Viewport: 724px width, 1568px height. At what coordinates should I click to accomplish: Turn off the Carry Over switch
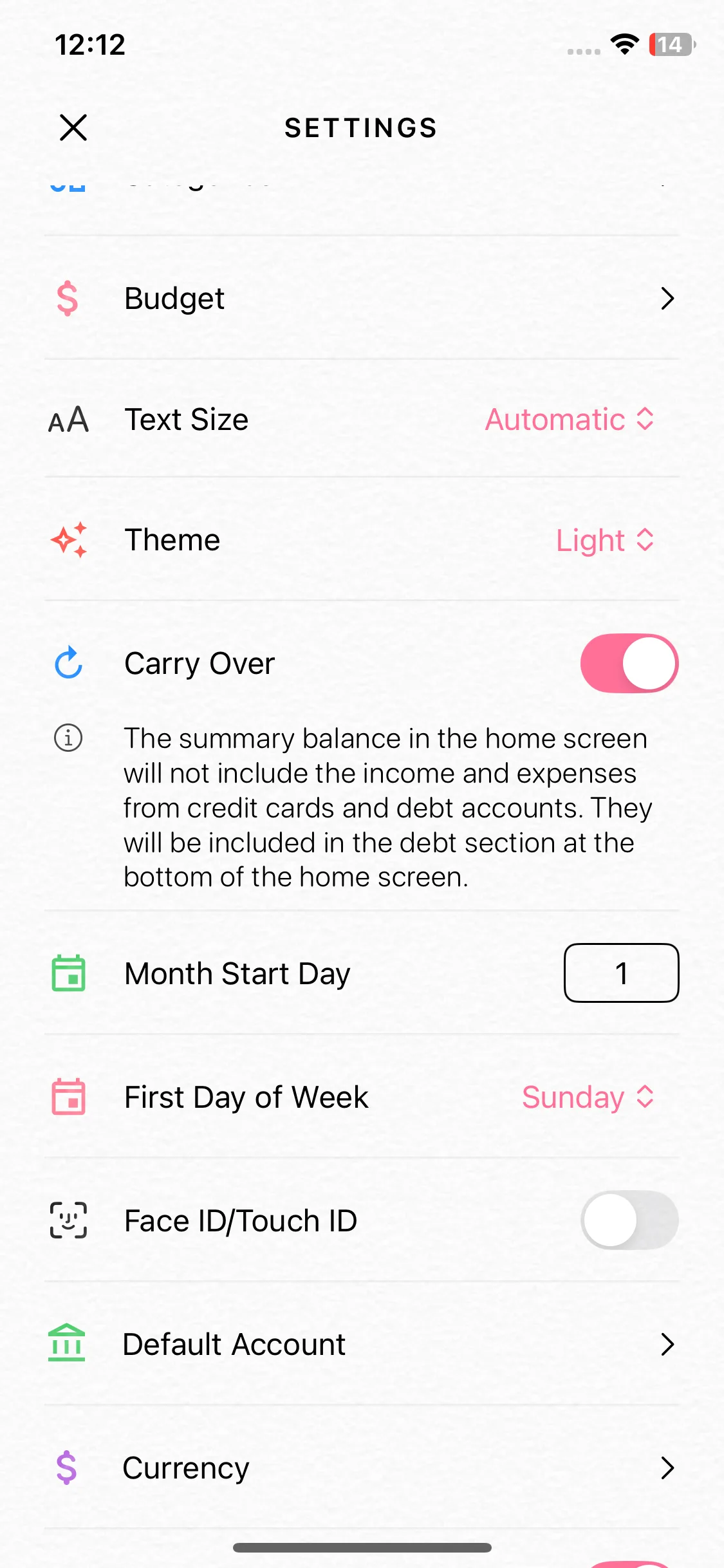[x=629, y=664]
